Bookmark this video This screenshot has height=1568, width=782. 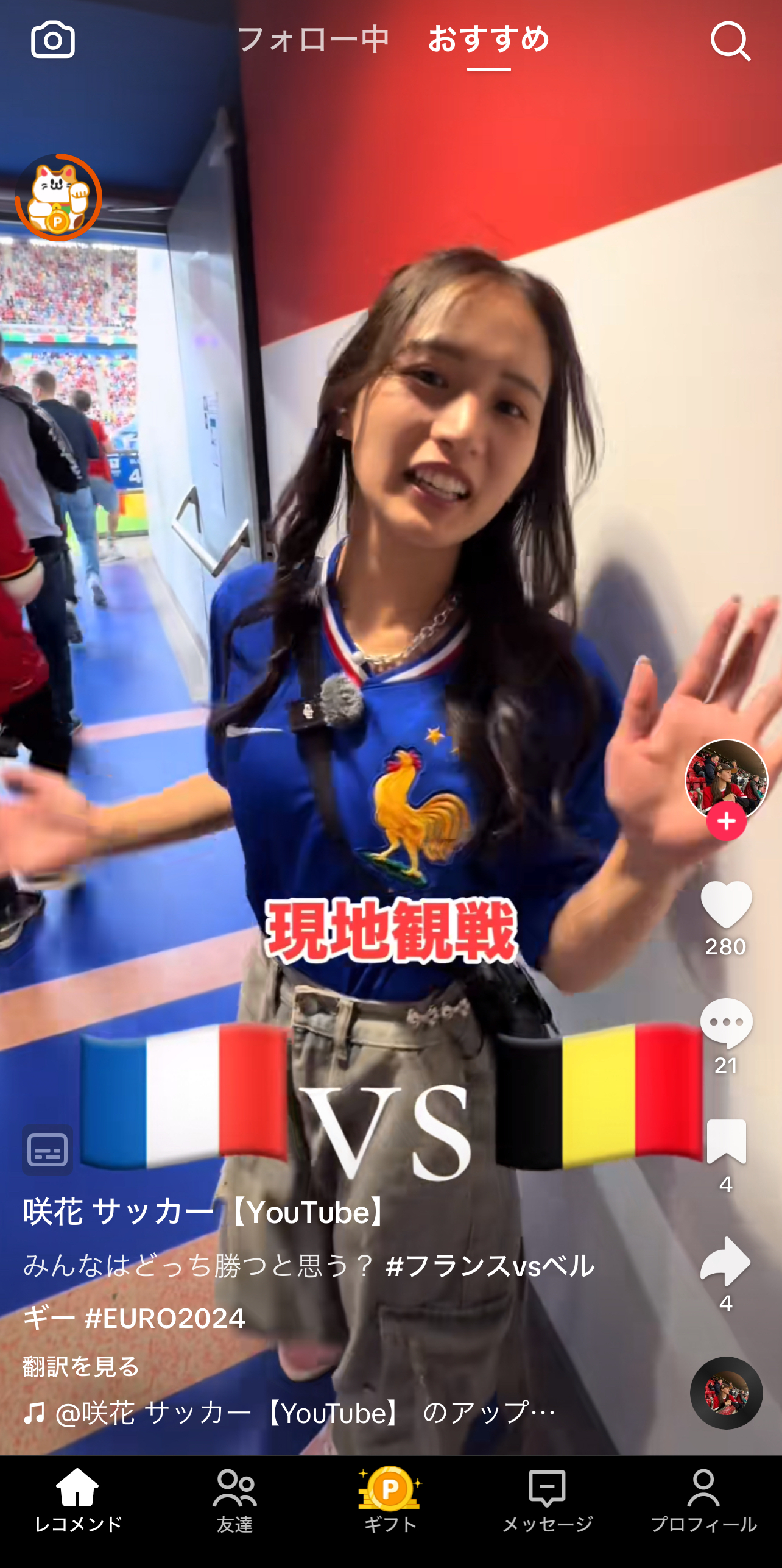(726, 1141)
